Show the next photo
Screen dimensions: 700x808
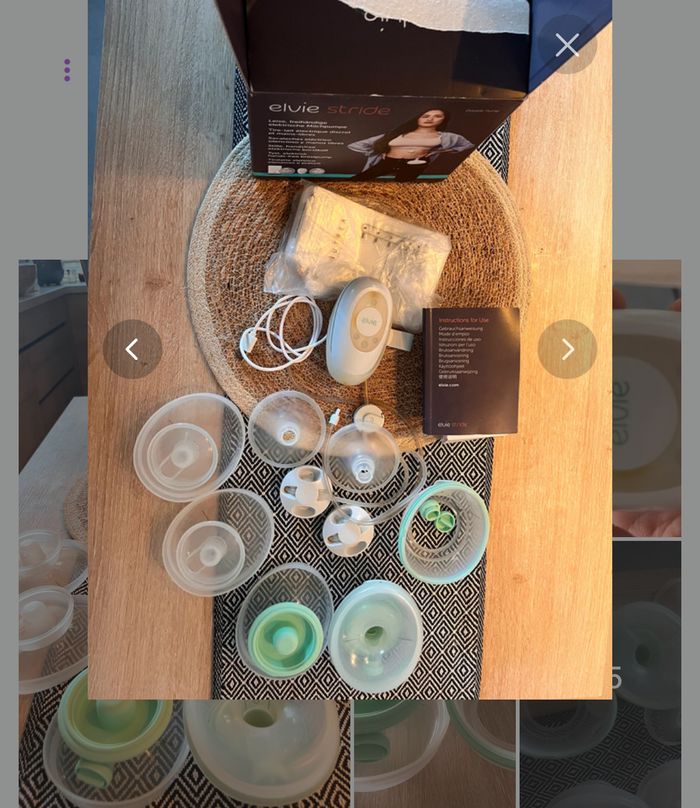(567, 349)
